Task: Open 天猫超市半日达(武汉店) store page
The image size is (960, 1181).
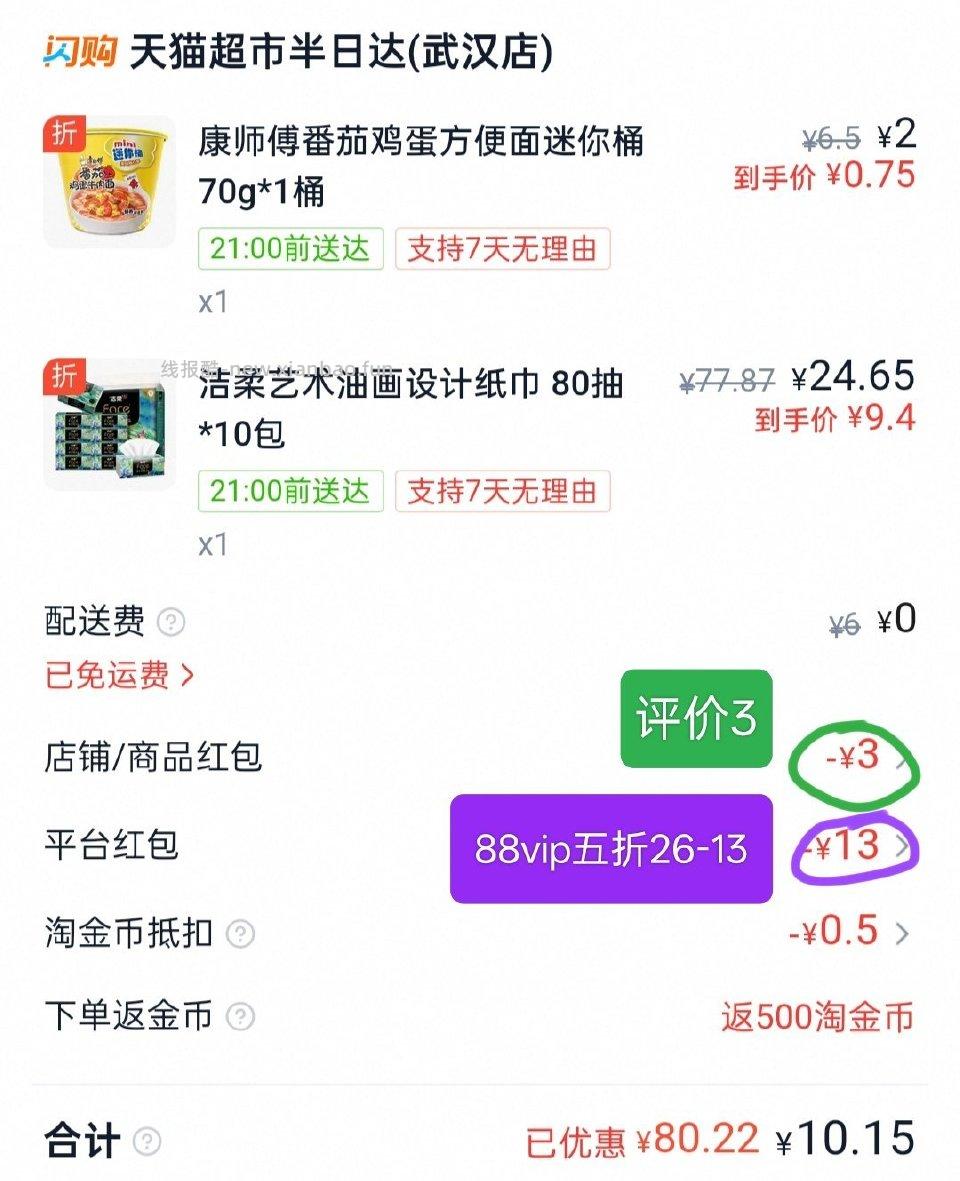Action: coord(345,48)
